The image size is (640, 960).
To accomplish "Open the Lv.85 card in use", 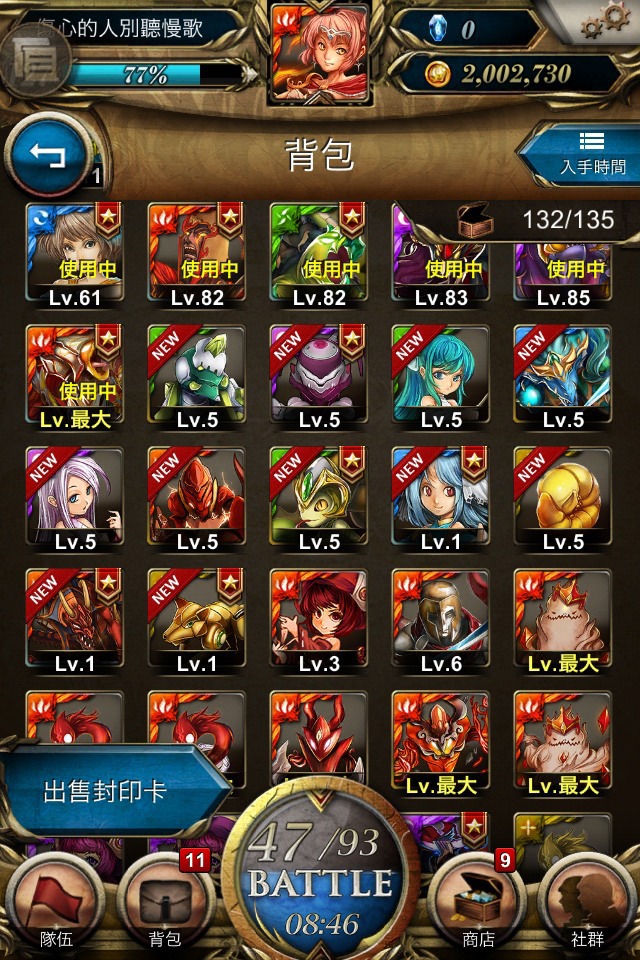I will click(x=563, y=253).
